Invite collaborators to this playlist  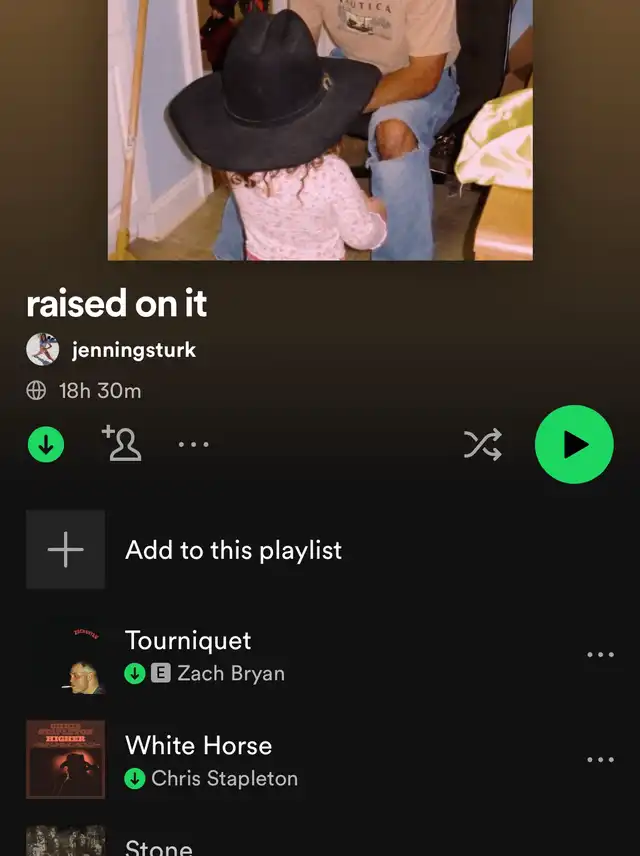[122, 443]
